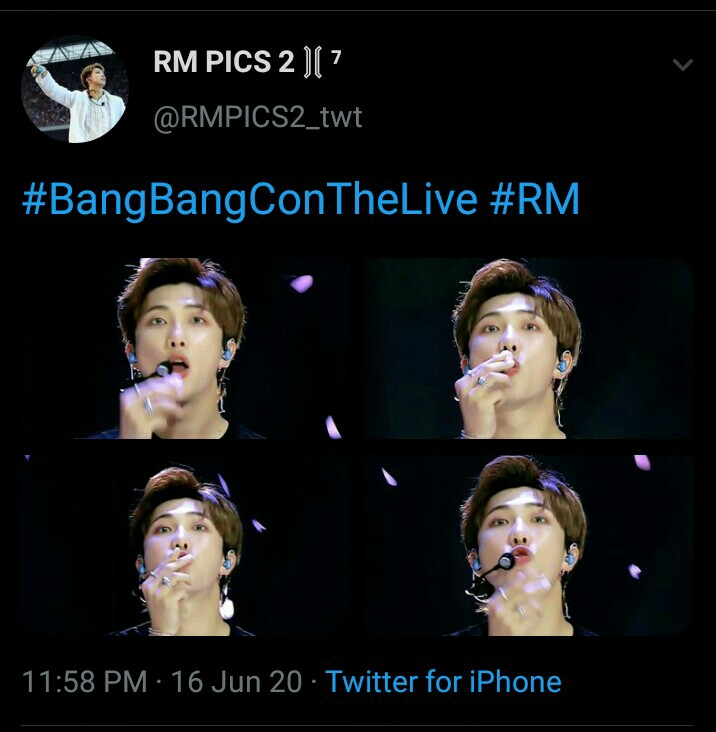716x732 pixels.
Task: Open the bottom-left photo in the tweet
Action: pos(190,544)
